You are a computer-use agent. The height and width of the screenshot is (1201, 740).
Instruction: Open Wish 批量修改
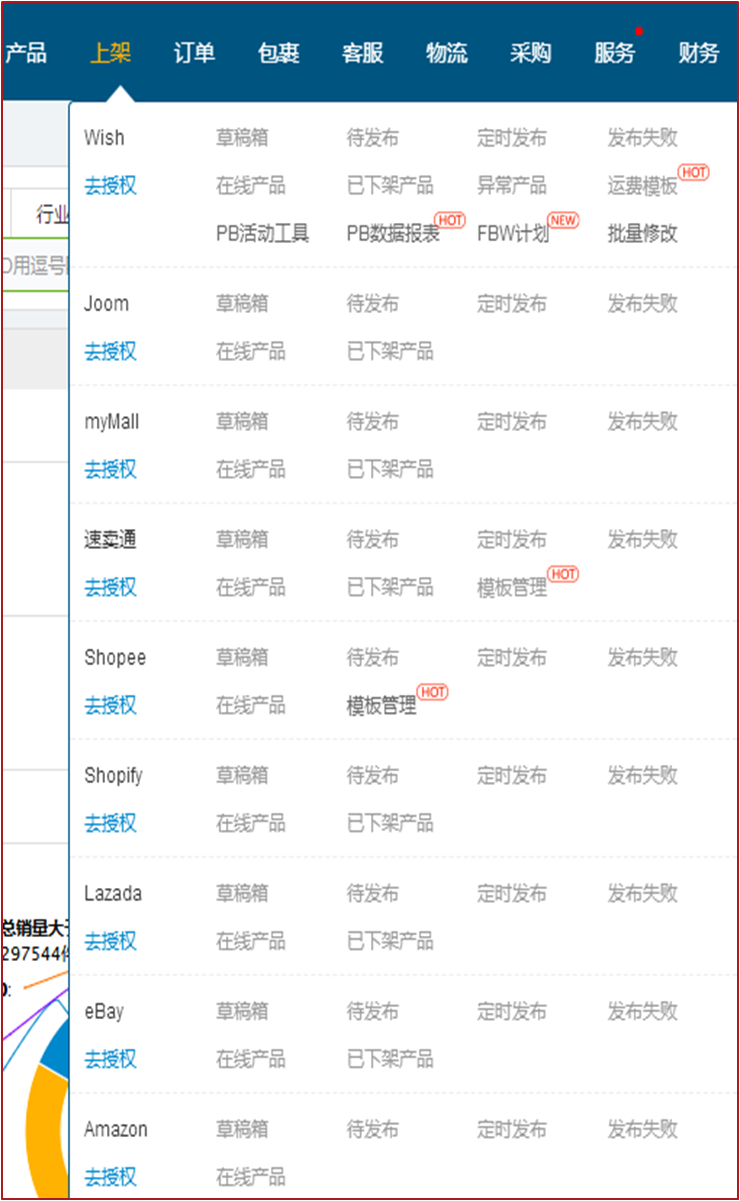(642, 234)
